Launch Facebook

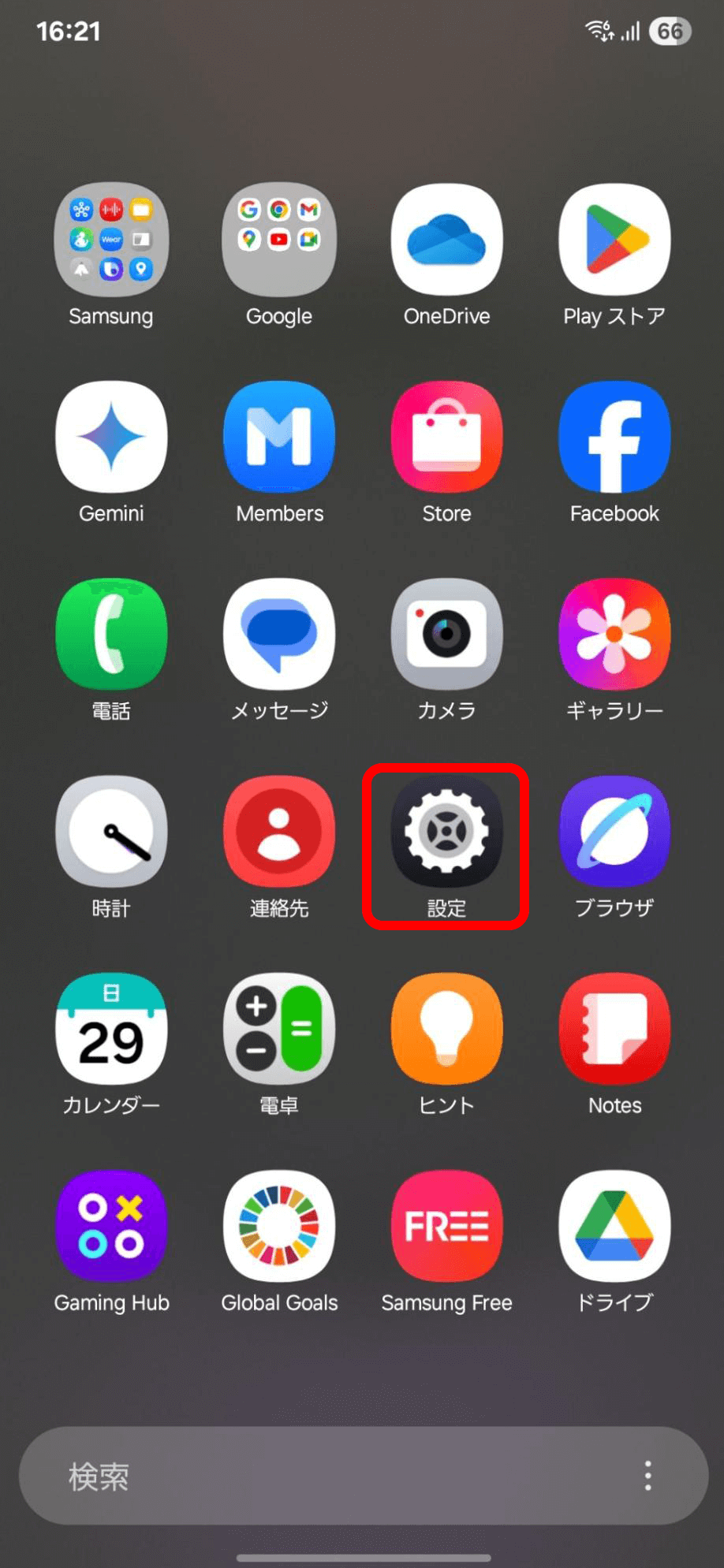pos(614,436)
